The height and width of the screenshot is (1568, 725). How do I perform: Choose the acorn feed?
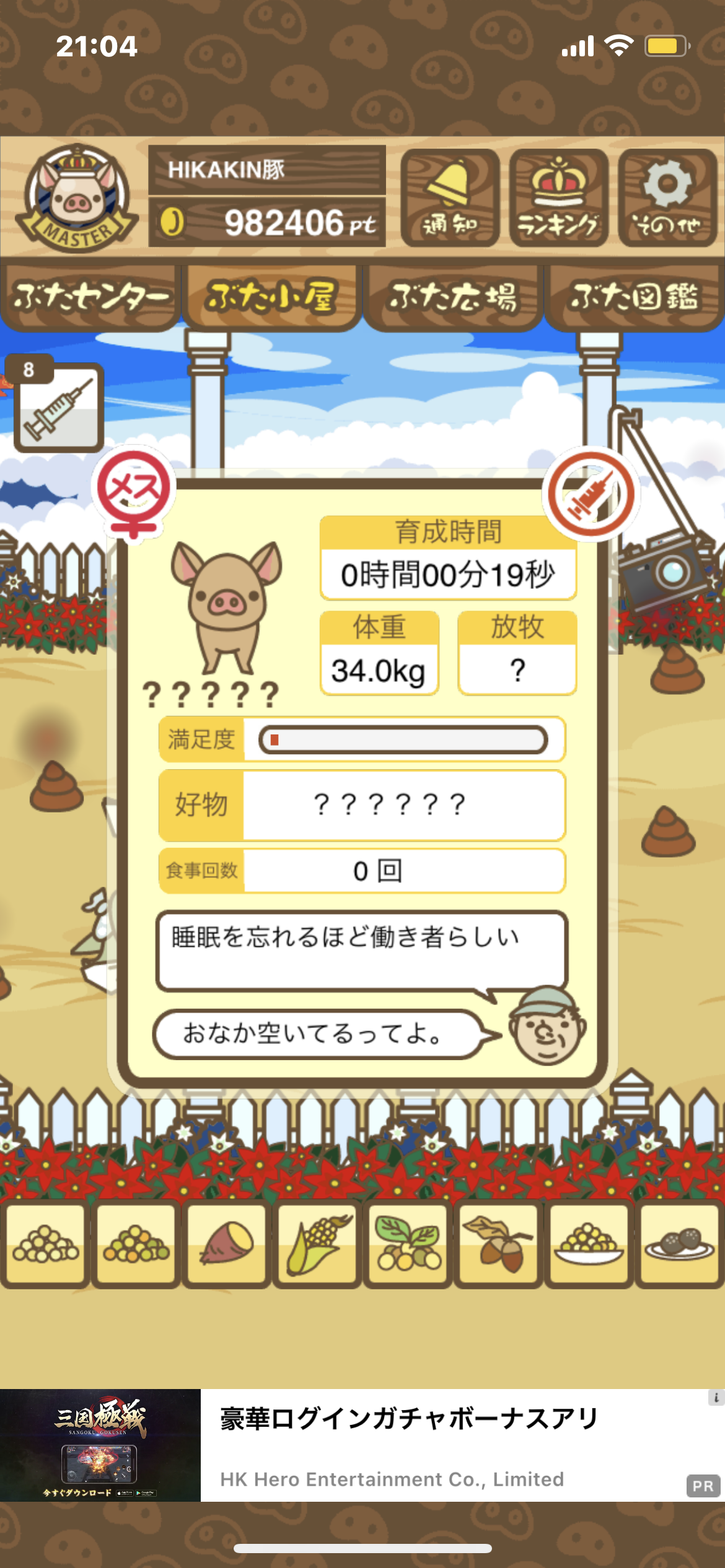tap(499, 1244)
